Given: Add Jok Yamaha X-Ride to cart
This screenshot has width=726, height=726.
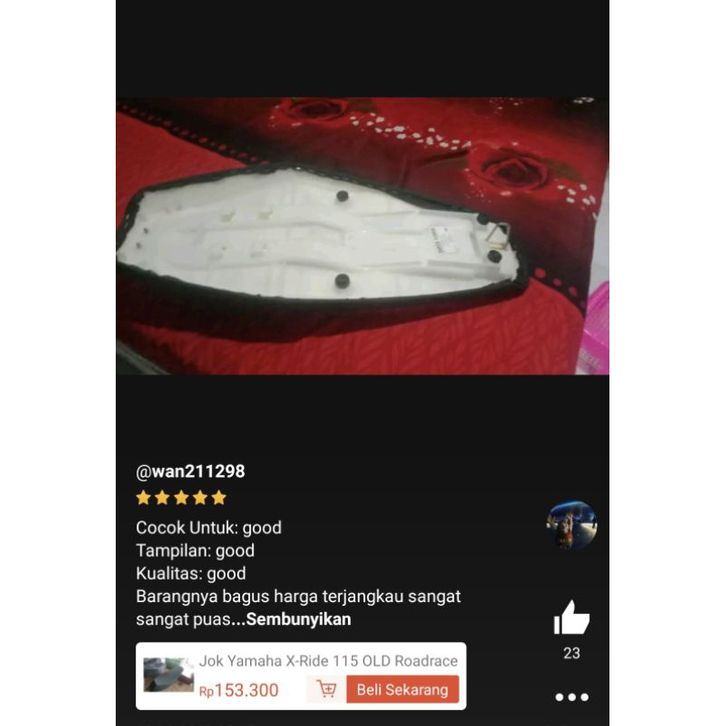Looking at the screenshot, I should (x=326, y=690).
